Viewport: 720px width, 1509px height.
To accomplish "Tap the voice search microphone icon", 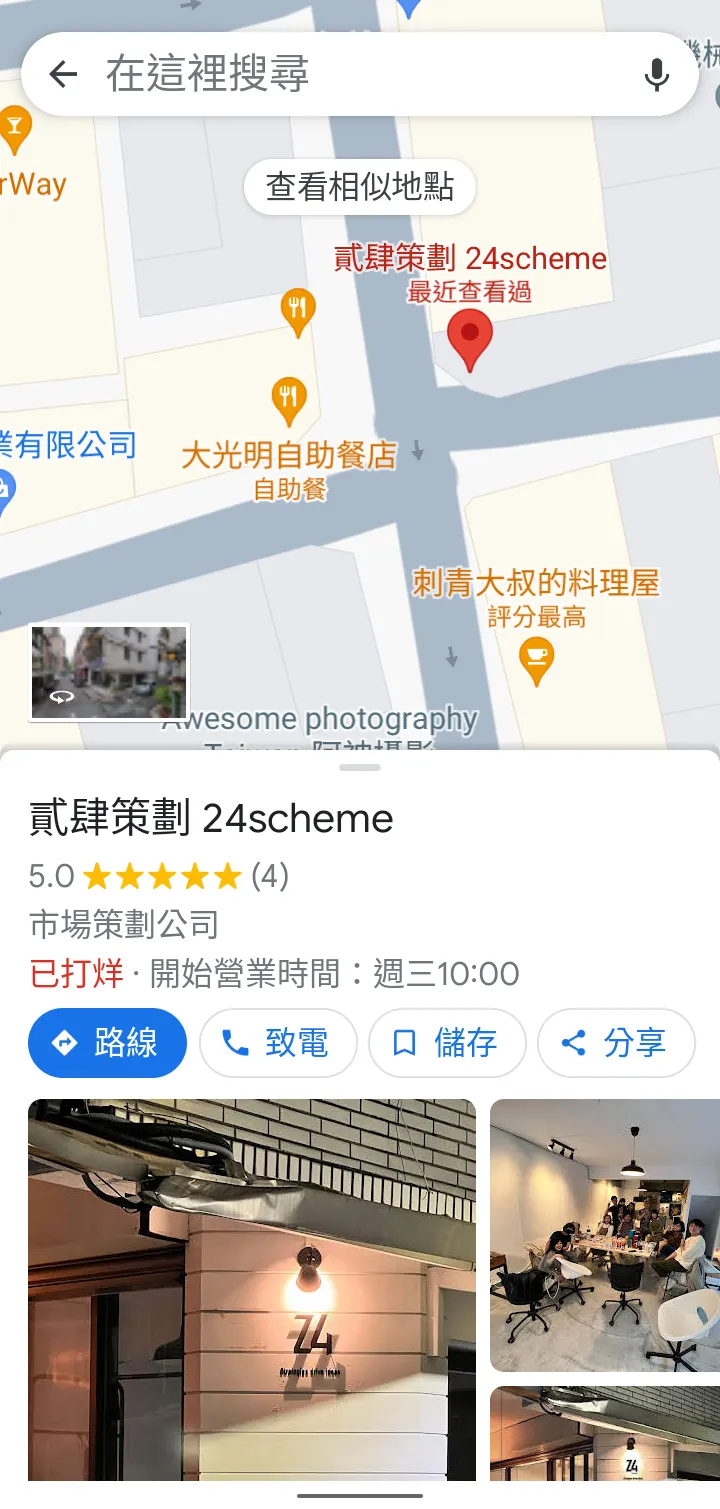I will pos(656,74).
